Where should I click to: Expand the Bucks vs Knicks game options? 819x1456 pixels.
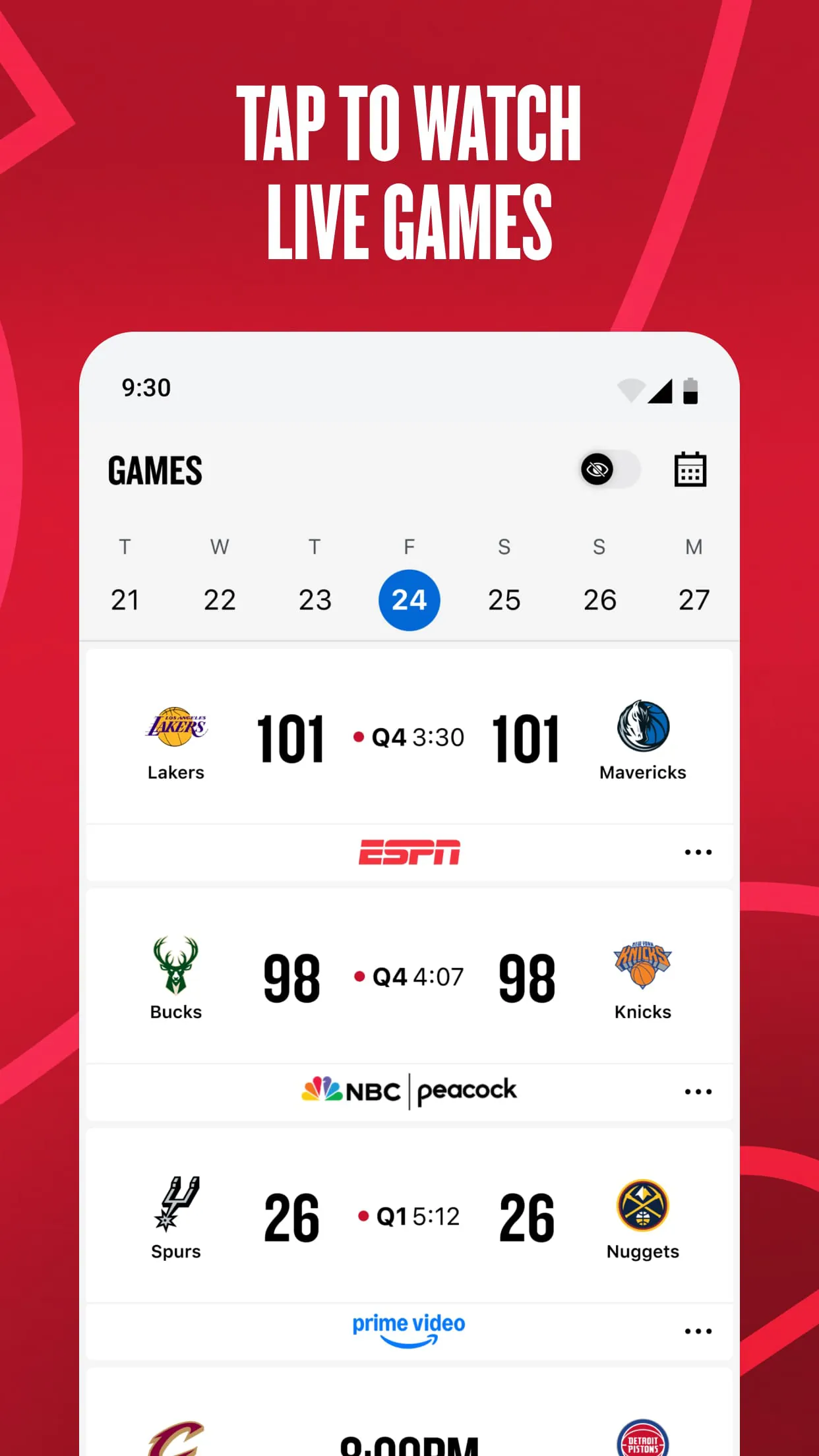click(x=697, y=1091)
